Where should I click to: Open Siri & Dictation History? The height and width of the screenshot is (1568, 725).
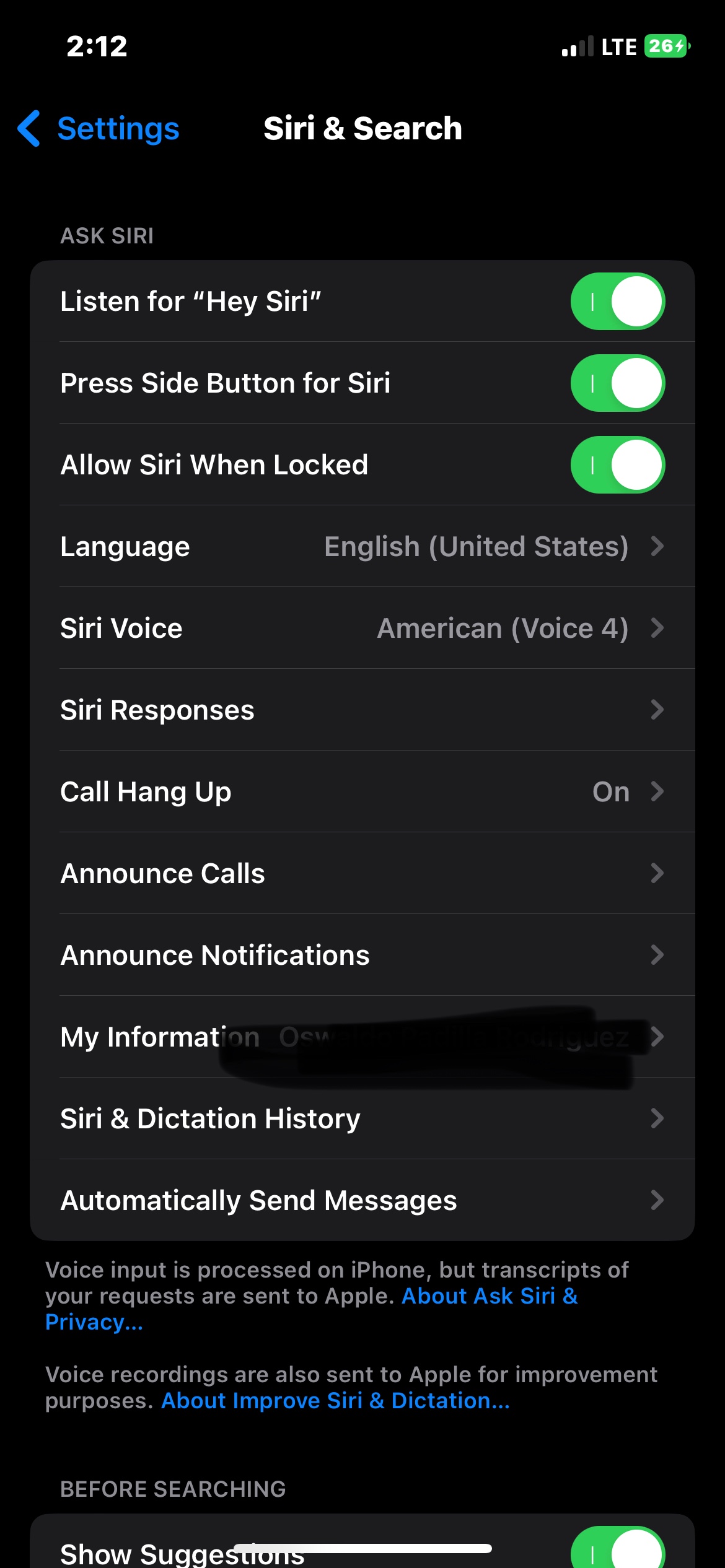coord(362,1119)
